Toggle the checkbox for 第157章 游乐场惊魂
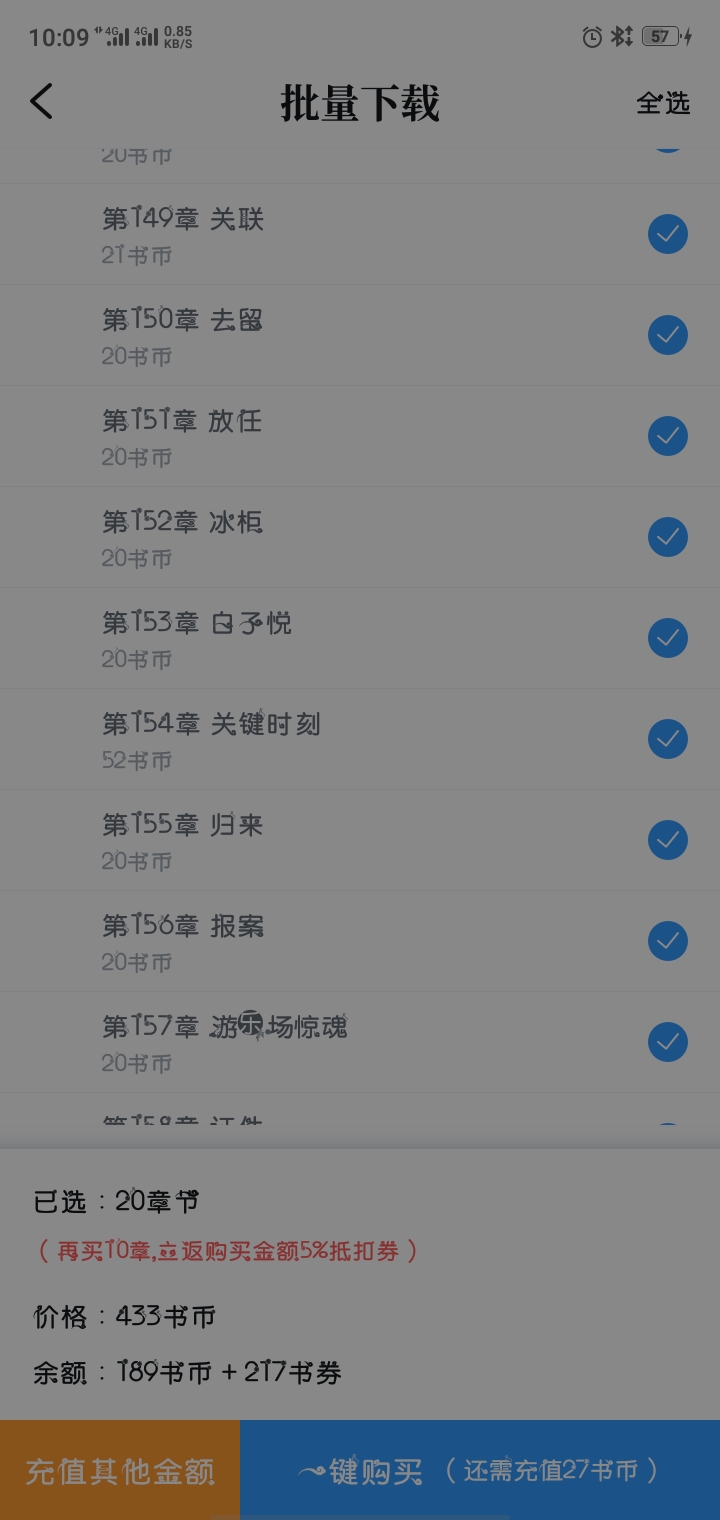 click(667, 1042)
